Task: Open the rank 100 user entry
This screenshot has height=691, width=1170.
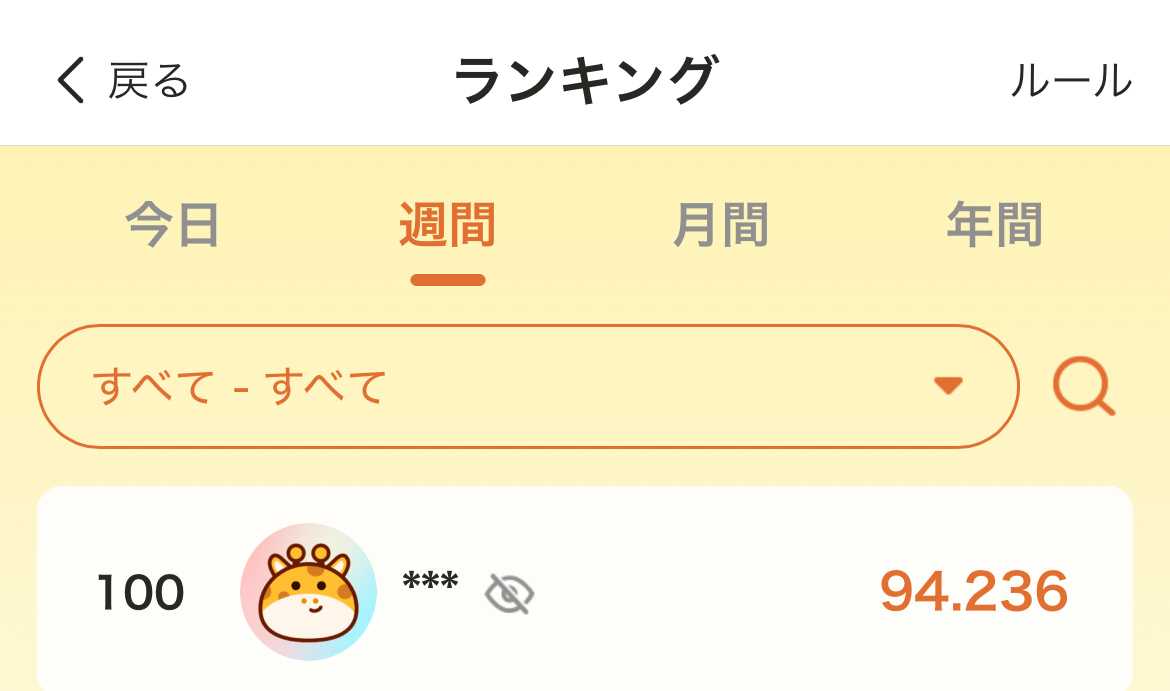Action: coord(585,592)
